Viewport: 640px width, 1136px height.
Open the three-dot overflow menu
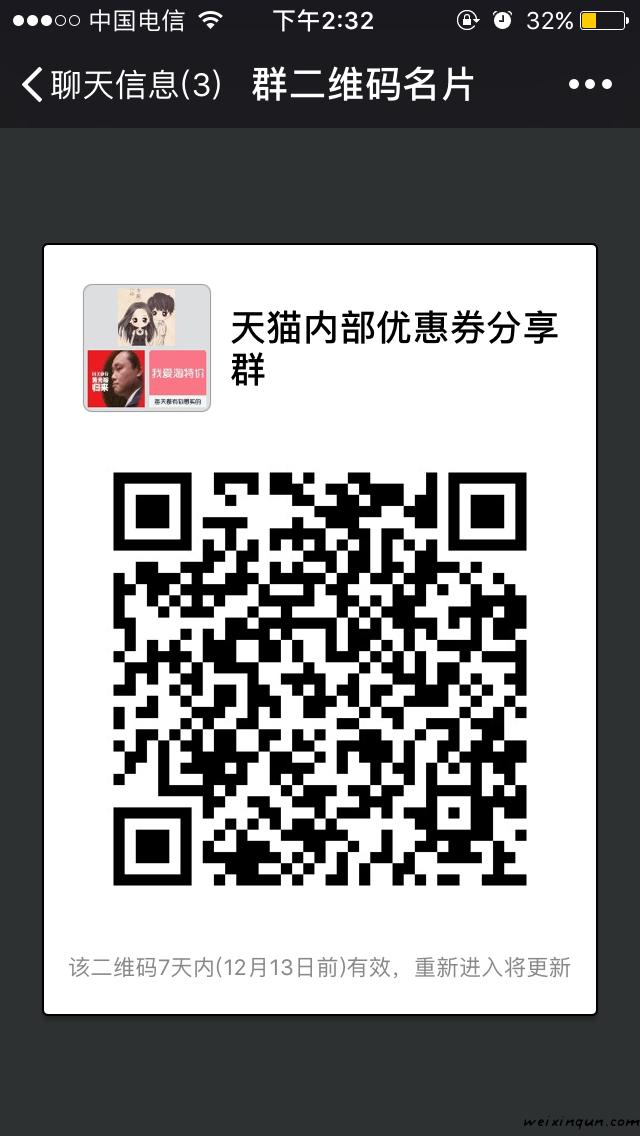tap(589, 85)
